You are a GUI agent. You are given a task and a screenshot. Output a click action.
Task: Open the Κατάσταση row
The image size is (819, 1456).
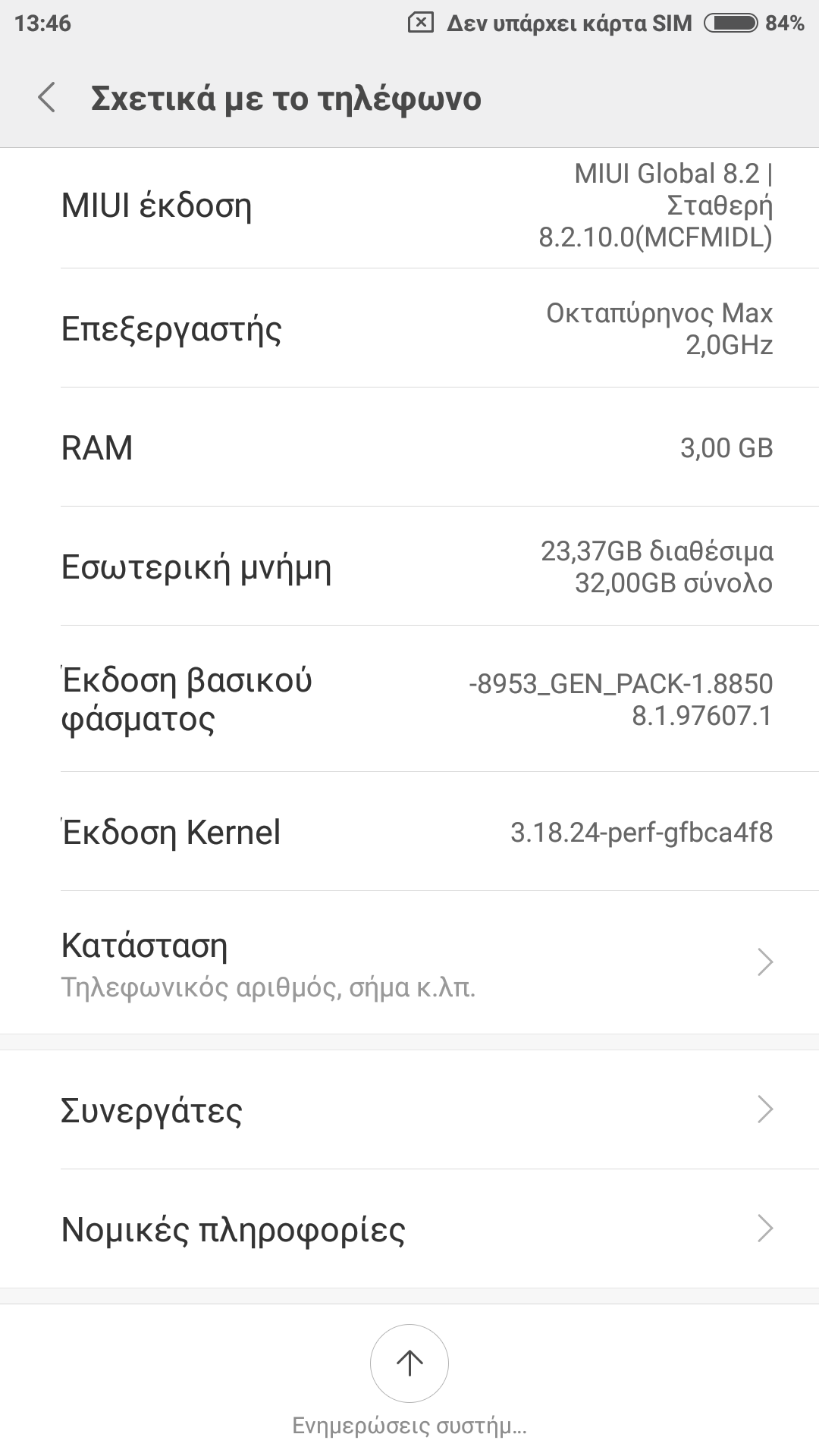pos(409,962)
